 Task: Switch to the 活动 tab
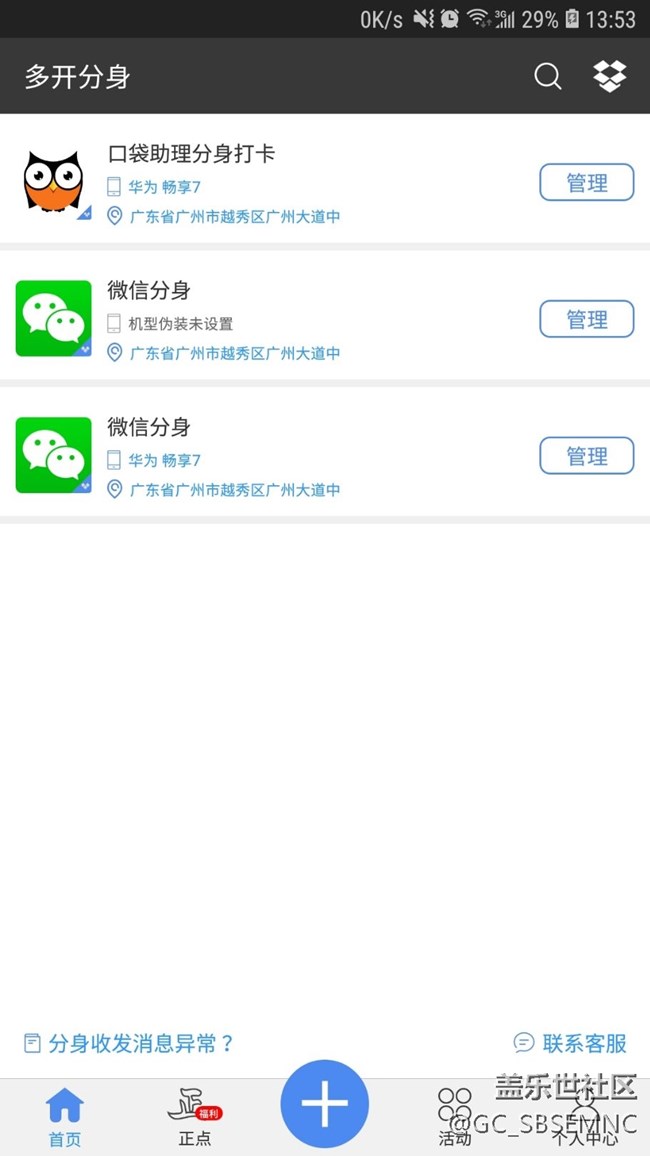pyautogui.click(x=455, y=1117)
